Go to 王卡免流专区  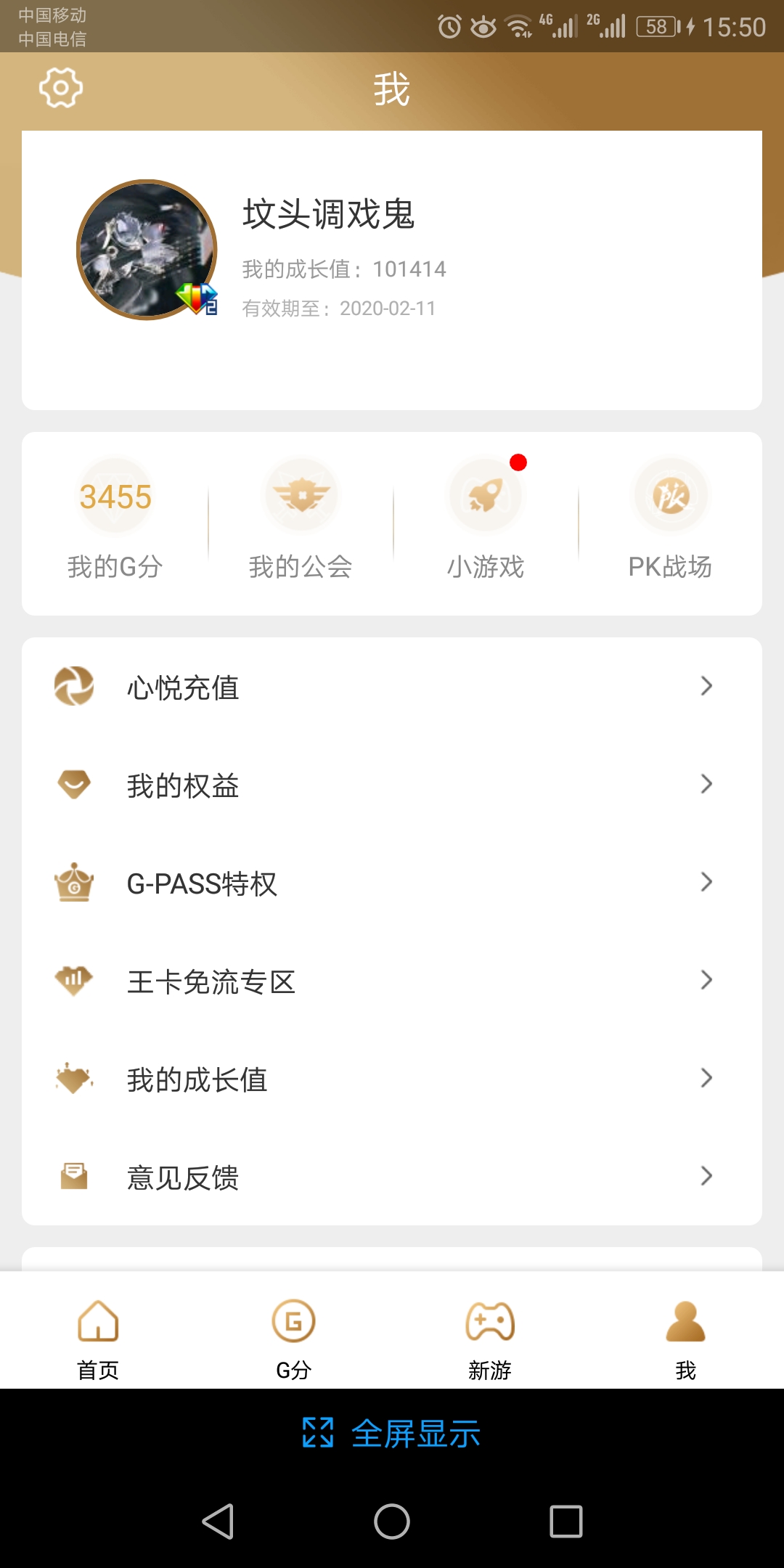392,981
